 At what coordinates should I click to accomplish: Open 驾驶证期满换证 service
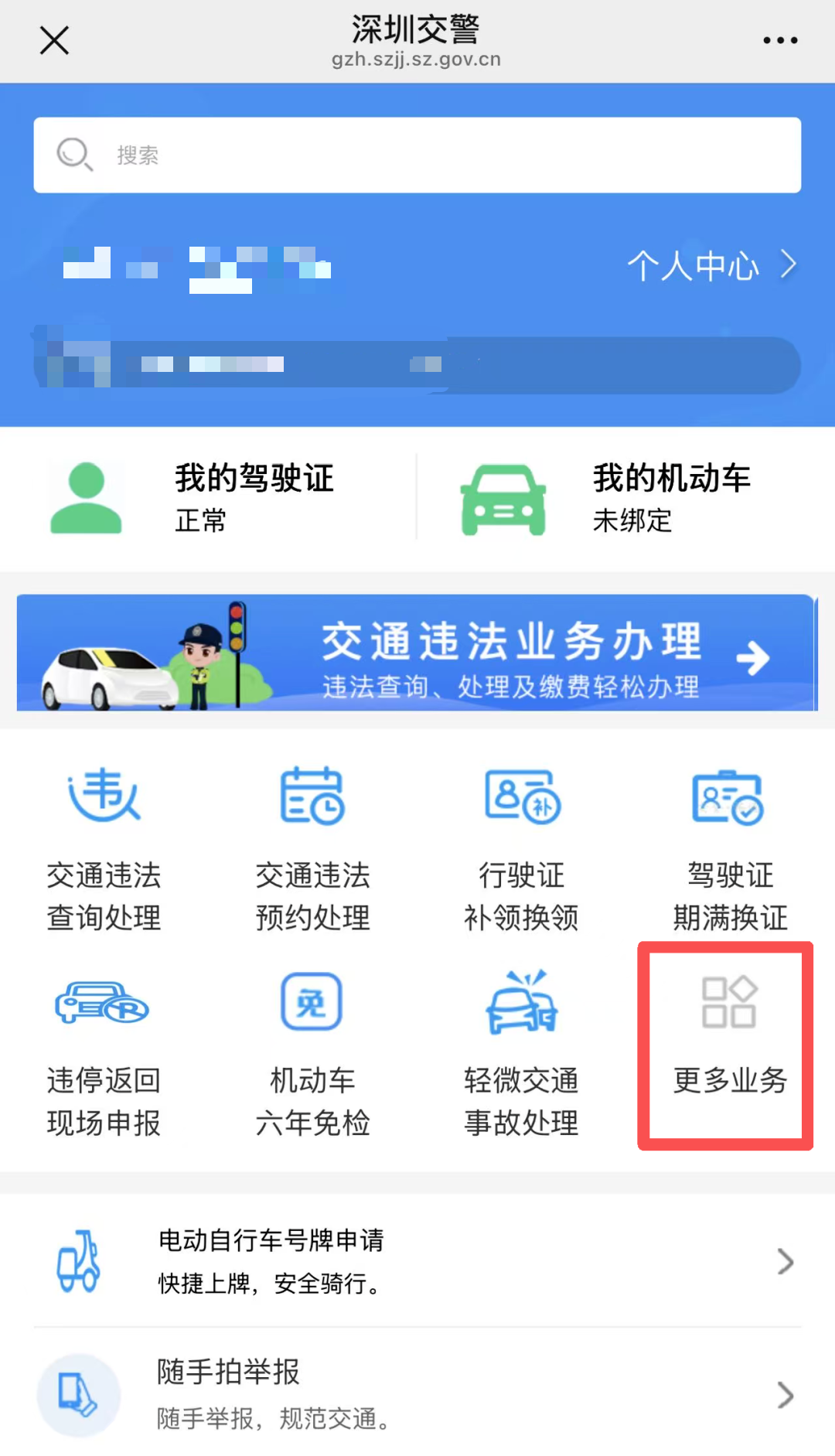click(x=729, y=849)
